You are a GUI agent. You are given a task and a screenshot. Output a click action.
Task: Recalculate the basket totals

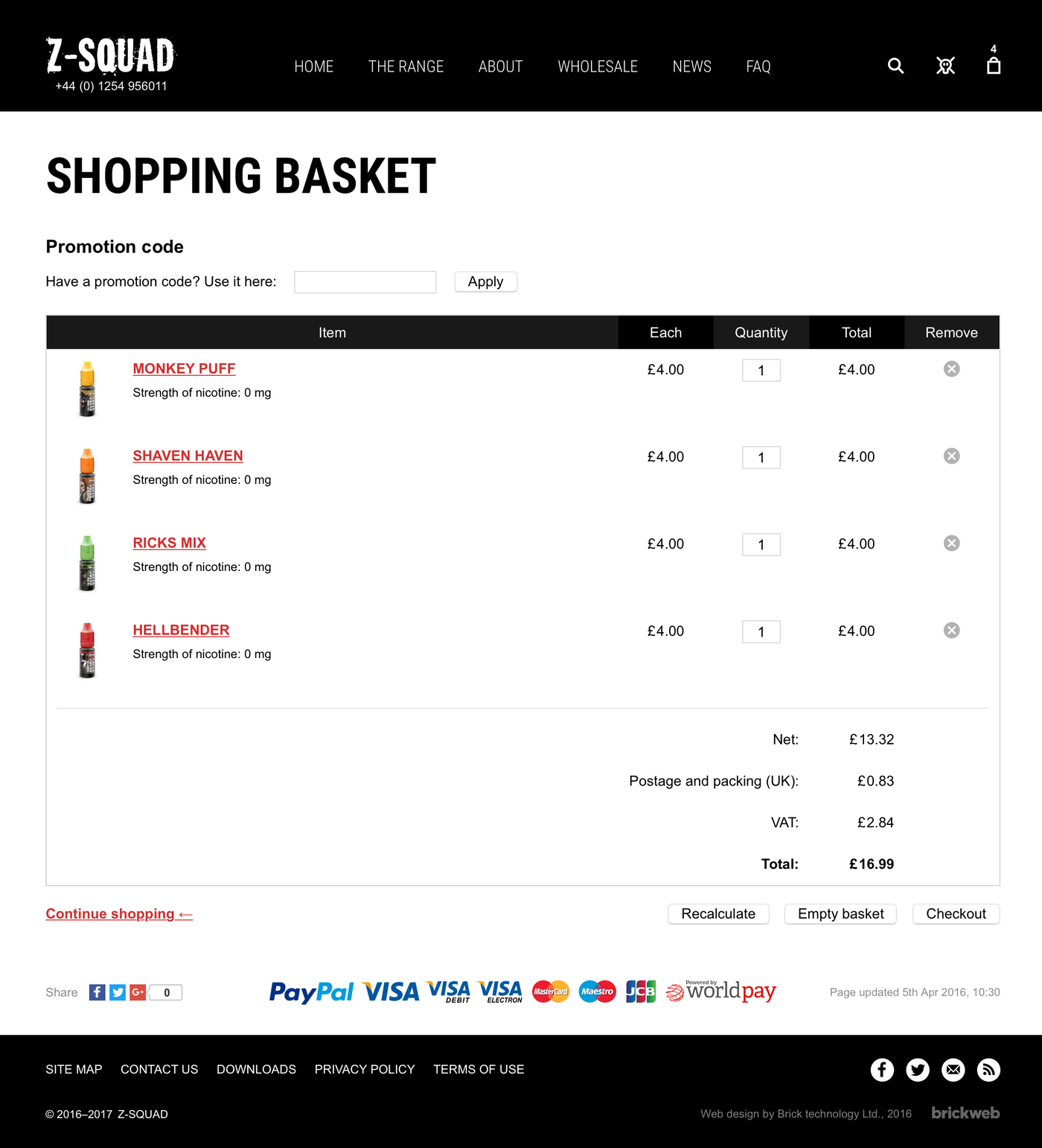717,913
